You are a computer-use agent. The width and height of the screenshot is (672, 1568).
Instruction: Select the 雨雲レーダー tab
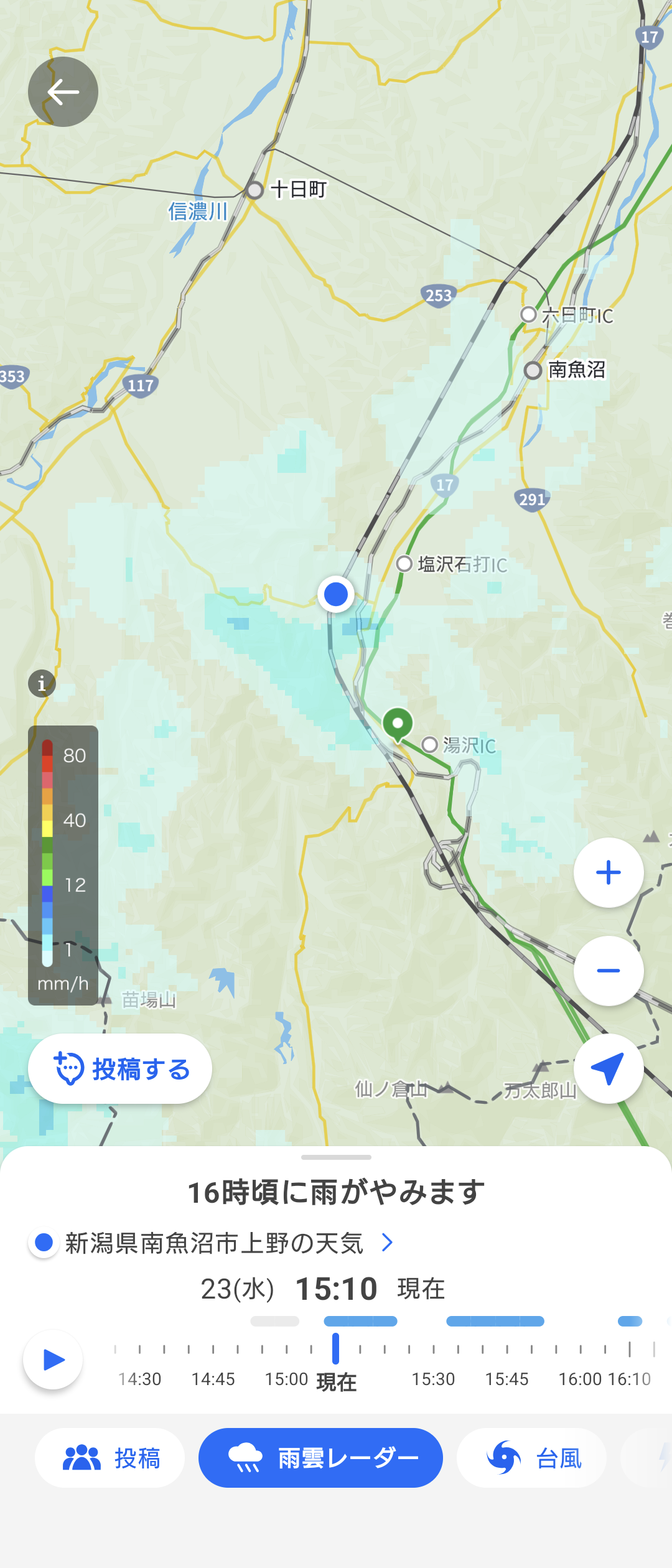point(320,1458)
